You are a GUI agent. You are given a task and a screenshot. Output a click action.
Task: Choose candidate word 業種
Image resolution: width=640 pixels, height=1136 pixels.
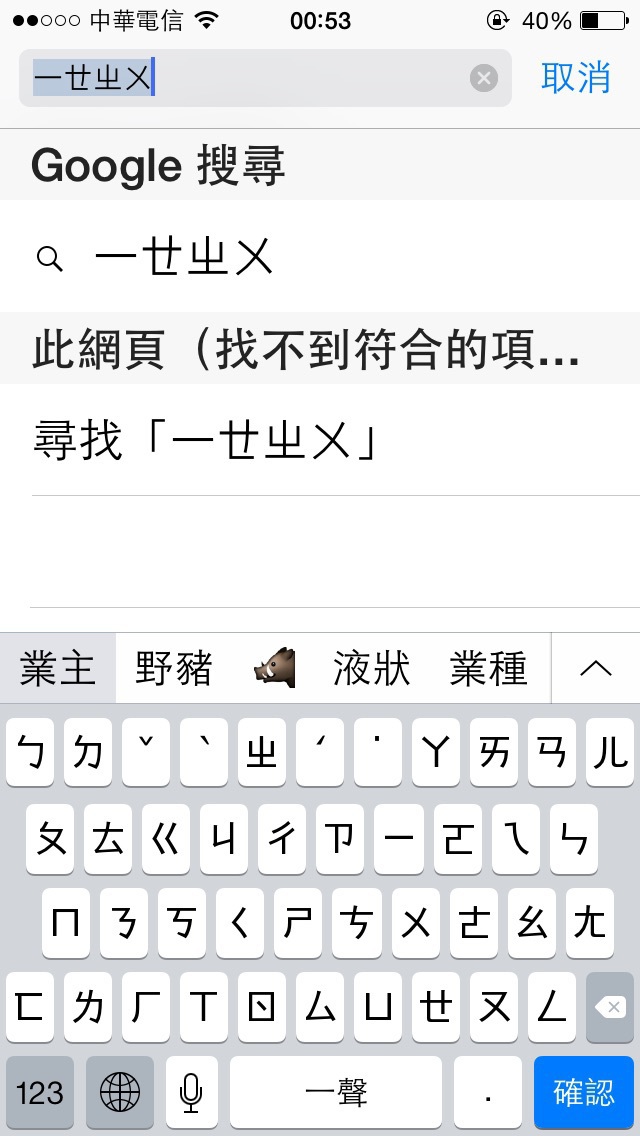pyautogui.click(x=489, y=668)
